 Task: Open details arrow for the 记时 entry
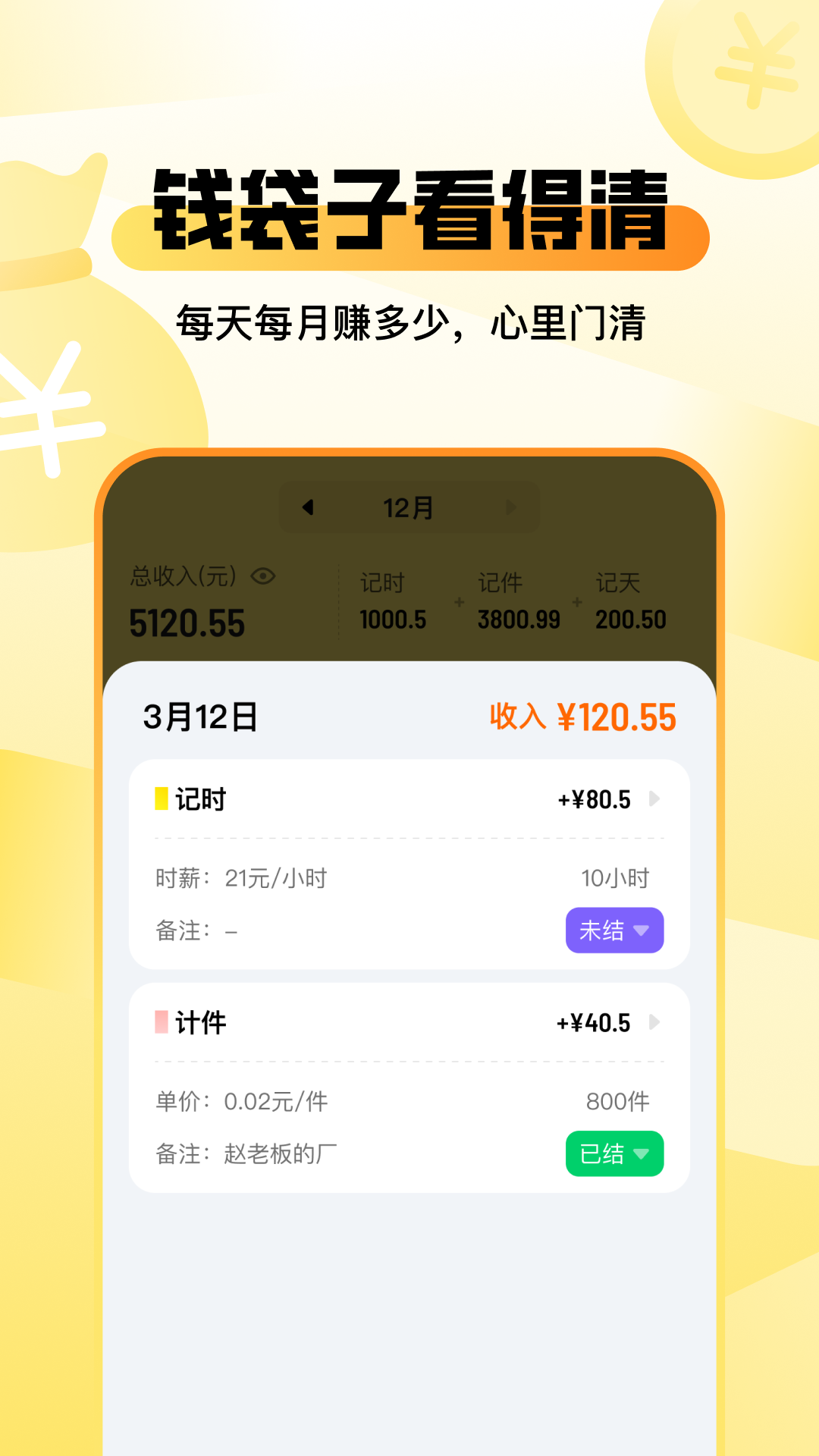654,799
